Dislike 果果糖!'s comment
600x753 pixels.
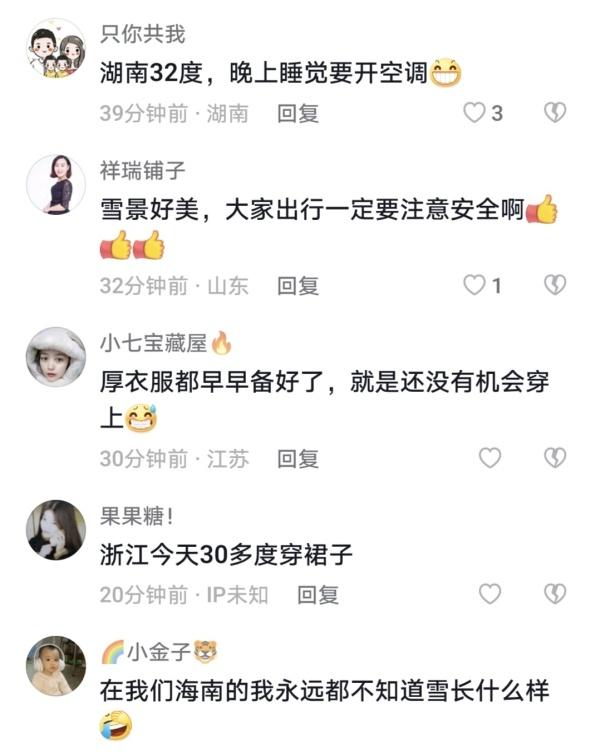coord(555,595)
